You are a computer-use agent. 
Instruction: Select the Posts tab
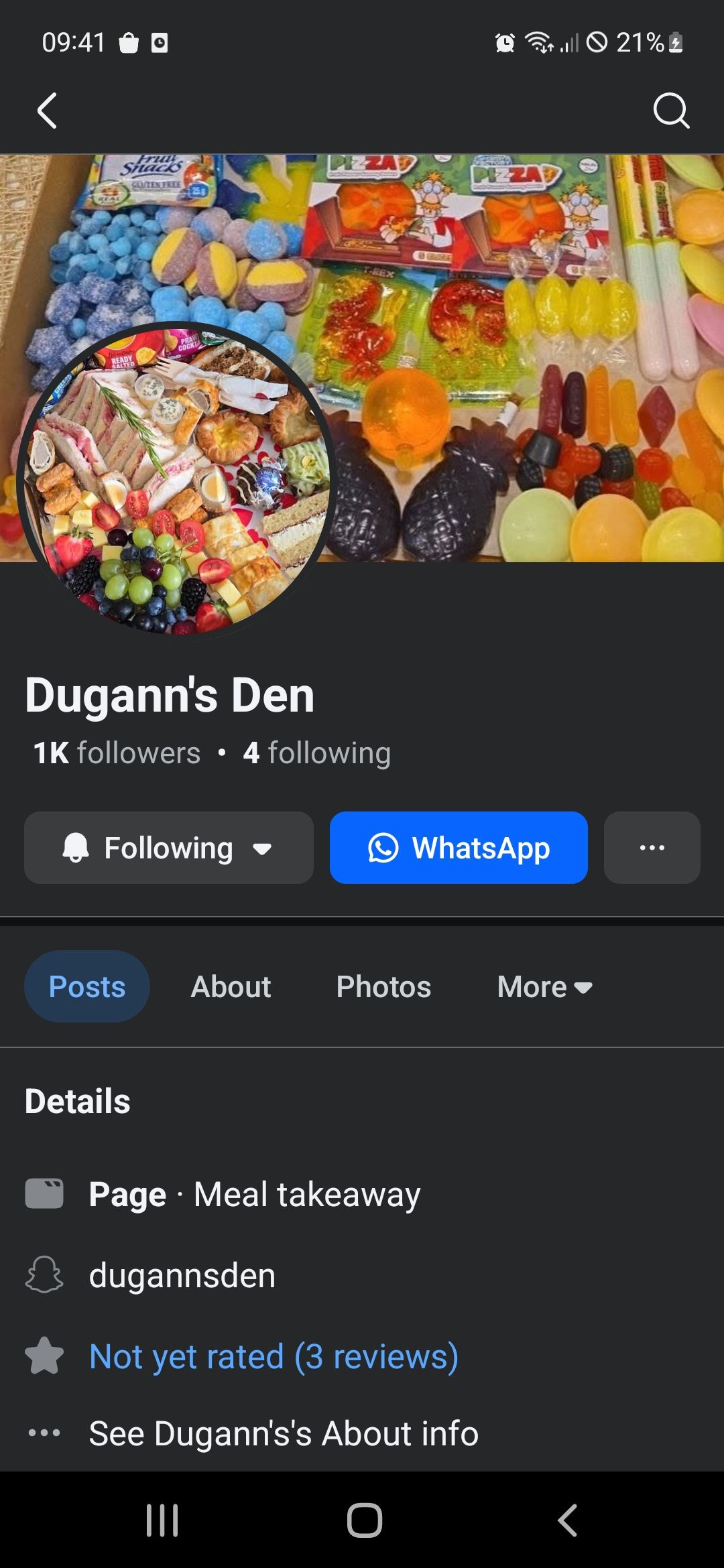pos(87,986)
